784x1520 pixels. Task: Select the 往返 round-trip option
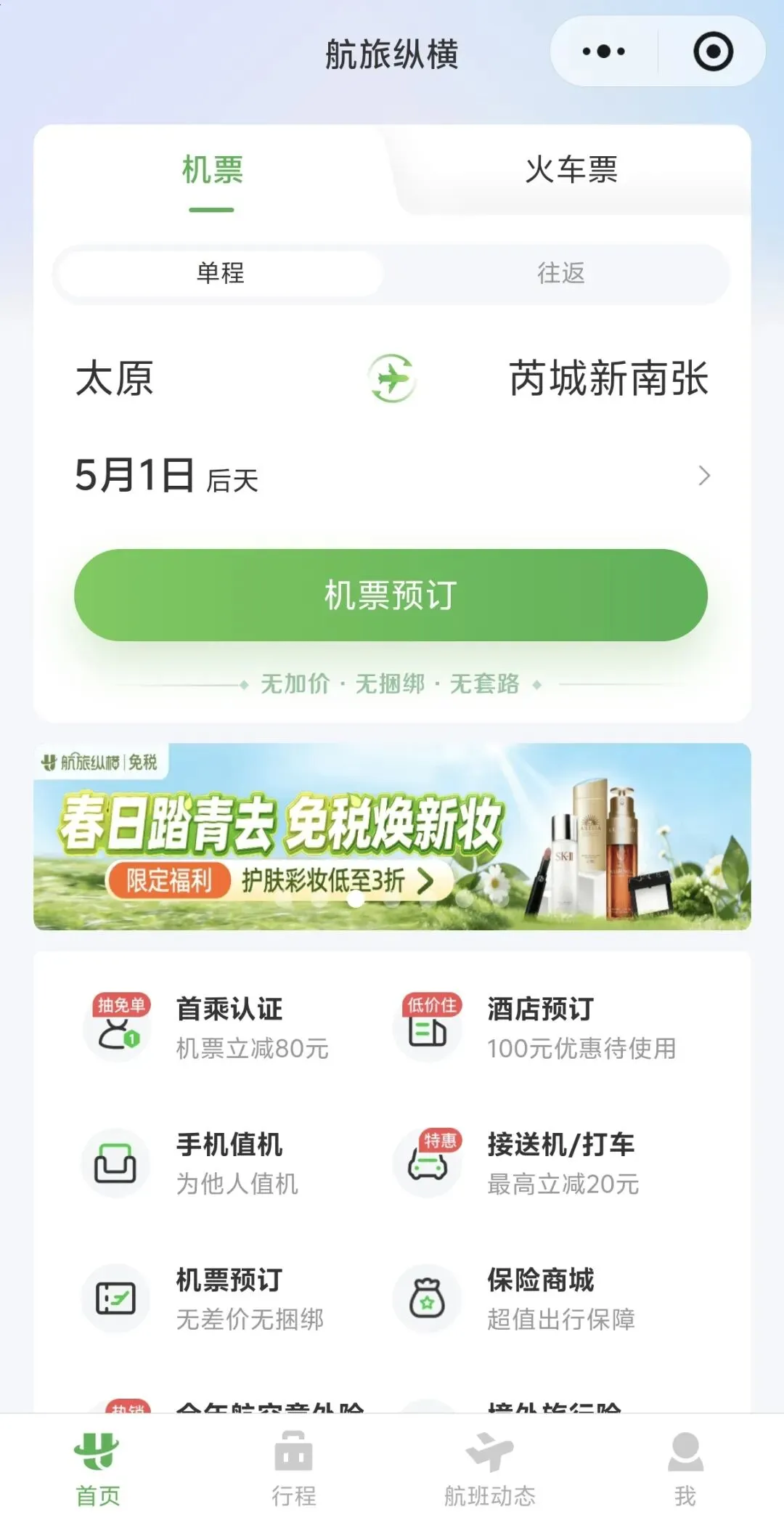click(x=560, y=273)
